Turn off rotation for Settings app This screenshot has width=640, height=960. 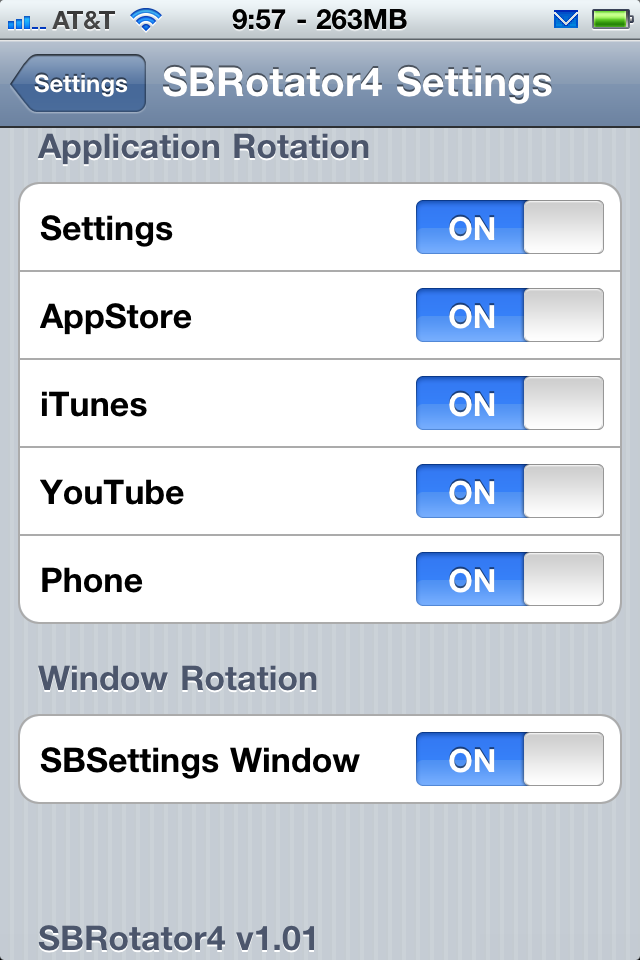(509, 228)
